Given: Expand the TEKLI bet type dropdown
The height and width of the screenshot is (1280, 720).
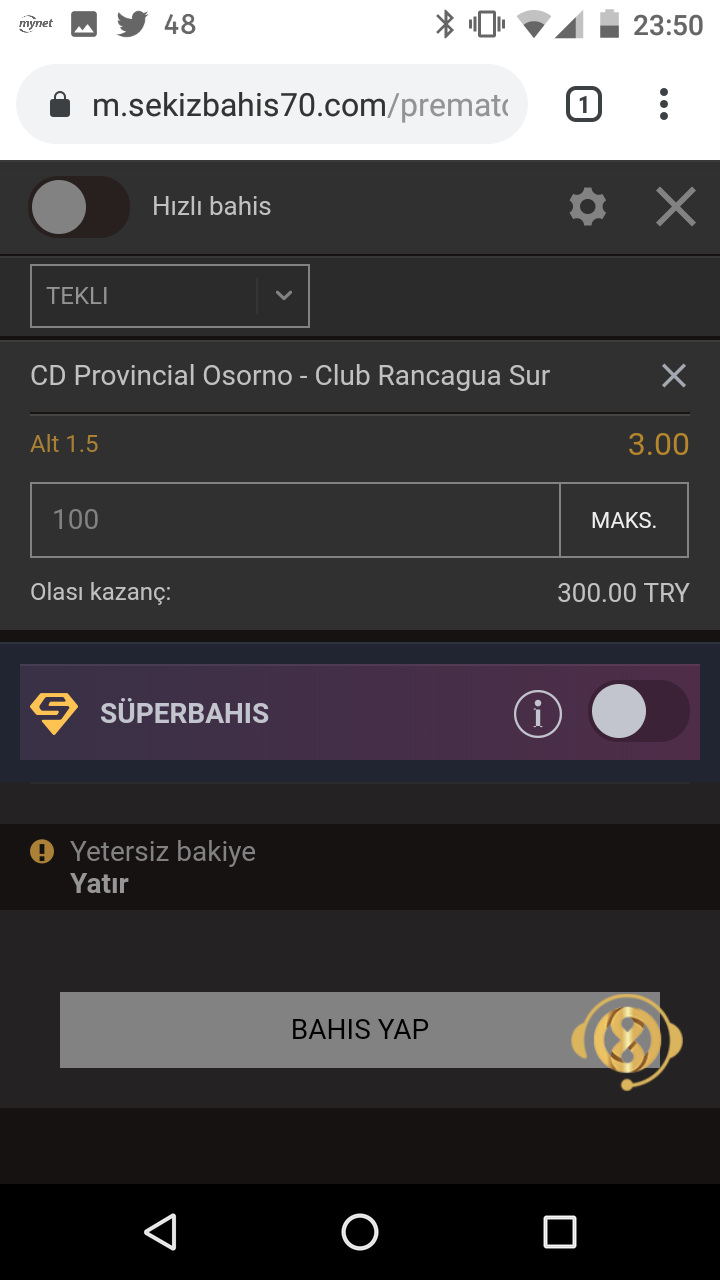Looking at the screenshot, I should (170, 296).
